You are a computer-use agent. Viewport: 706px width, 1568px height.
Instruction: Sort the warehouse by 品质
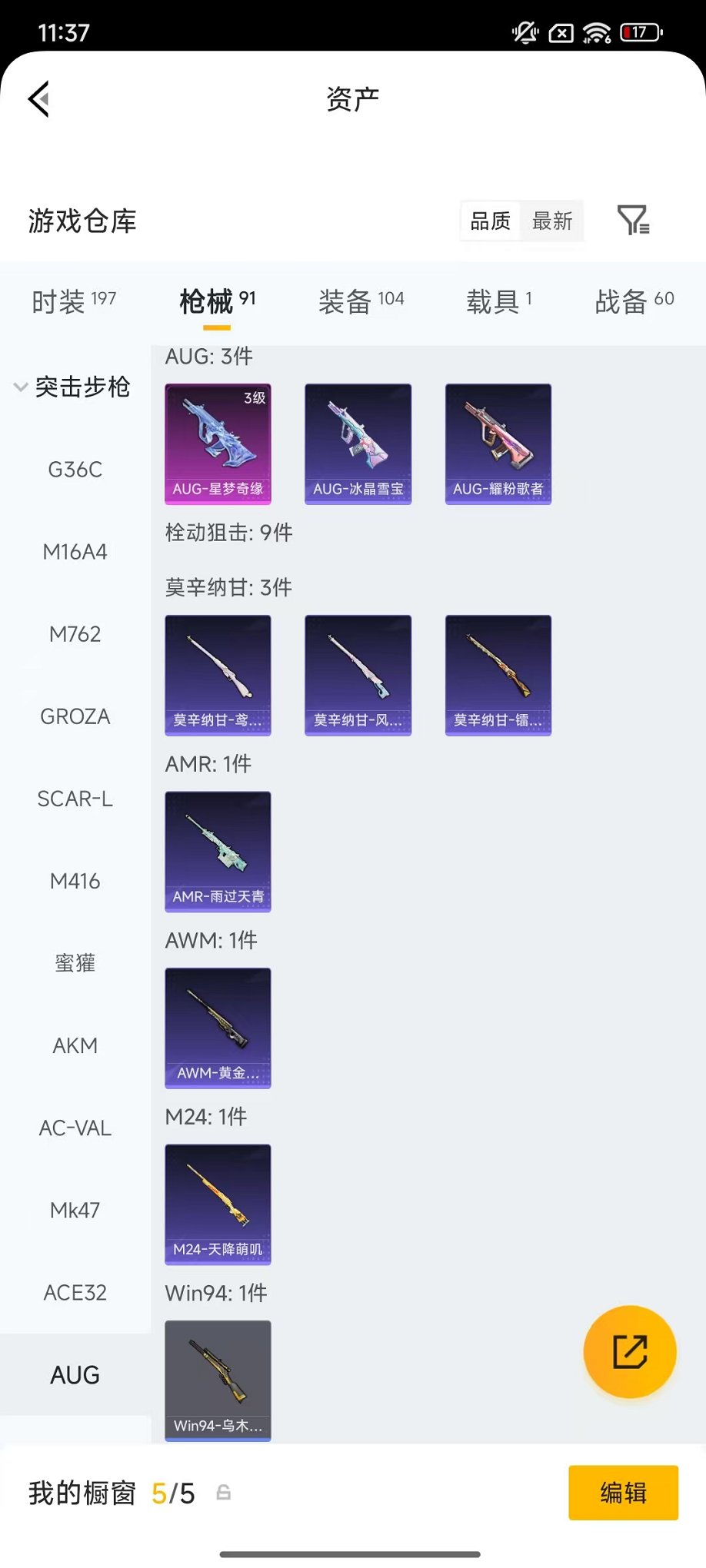pyautogui.click(x=491, y=221)
